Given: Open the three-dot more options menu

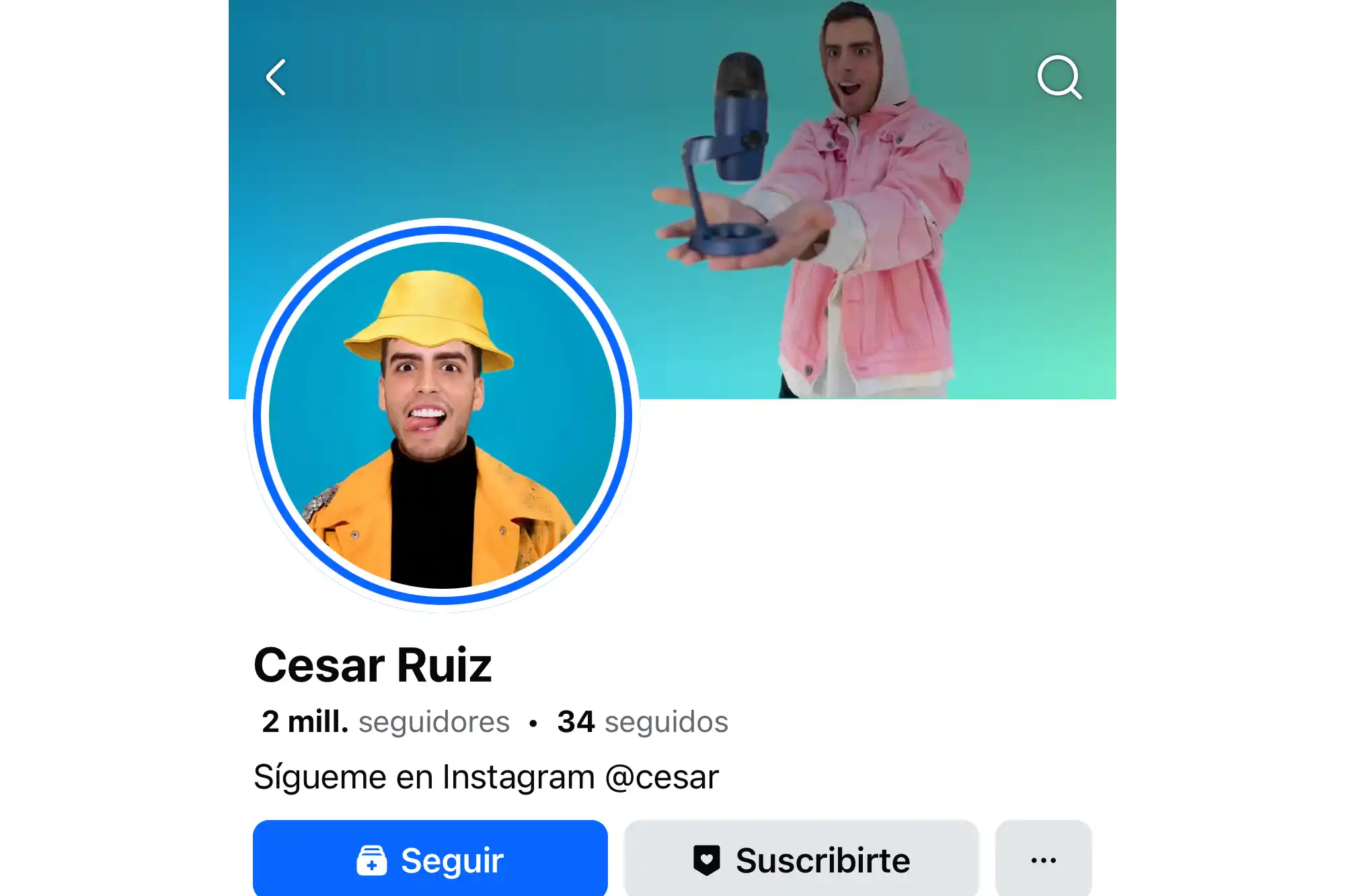Looking at the screenshot, I should click(x=1043, y=859).
